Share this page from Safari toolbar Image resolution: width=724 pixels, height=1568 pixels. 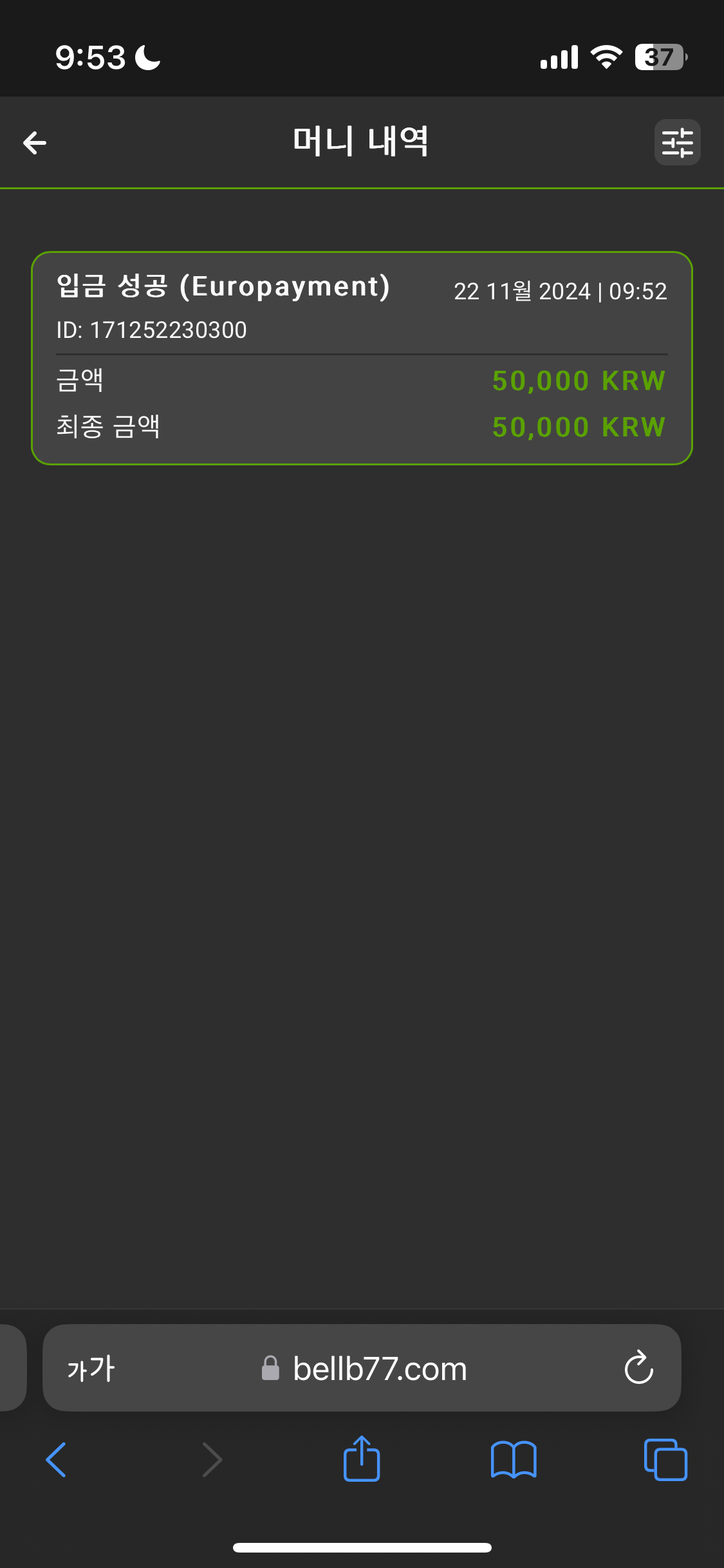[362, 1459]
